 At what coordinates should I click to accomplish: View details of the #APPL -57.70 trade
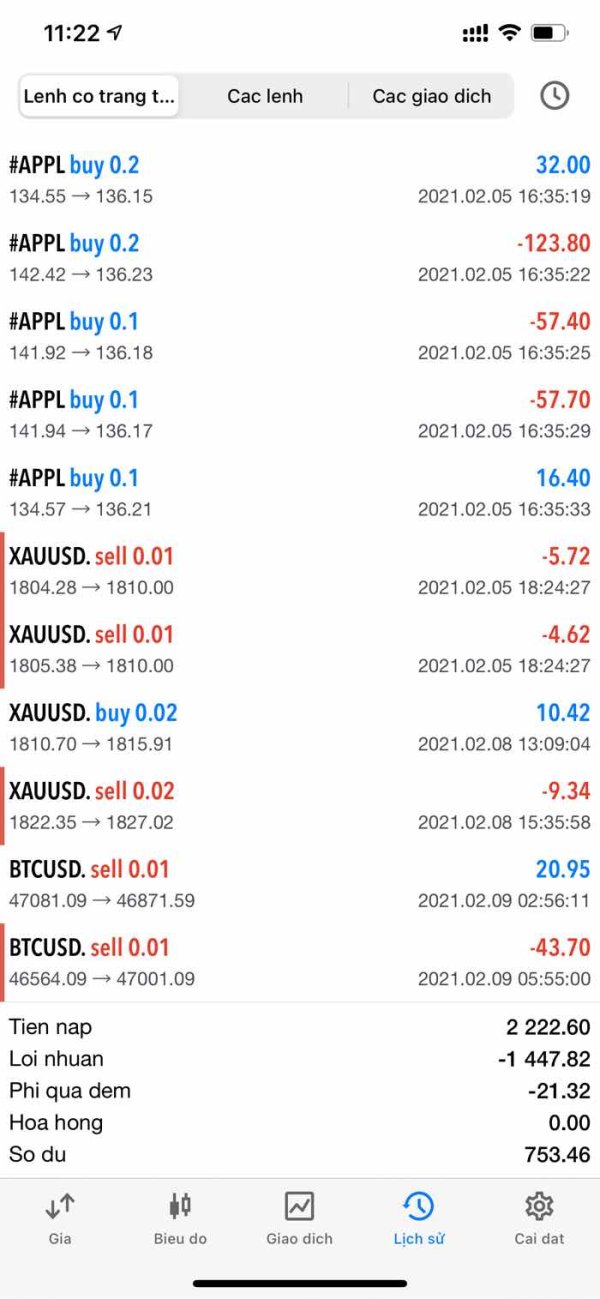point(300,413)
